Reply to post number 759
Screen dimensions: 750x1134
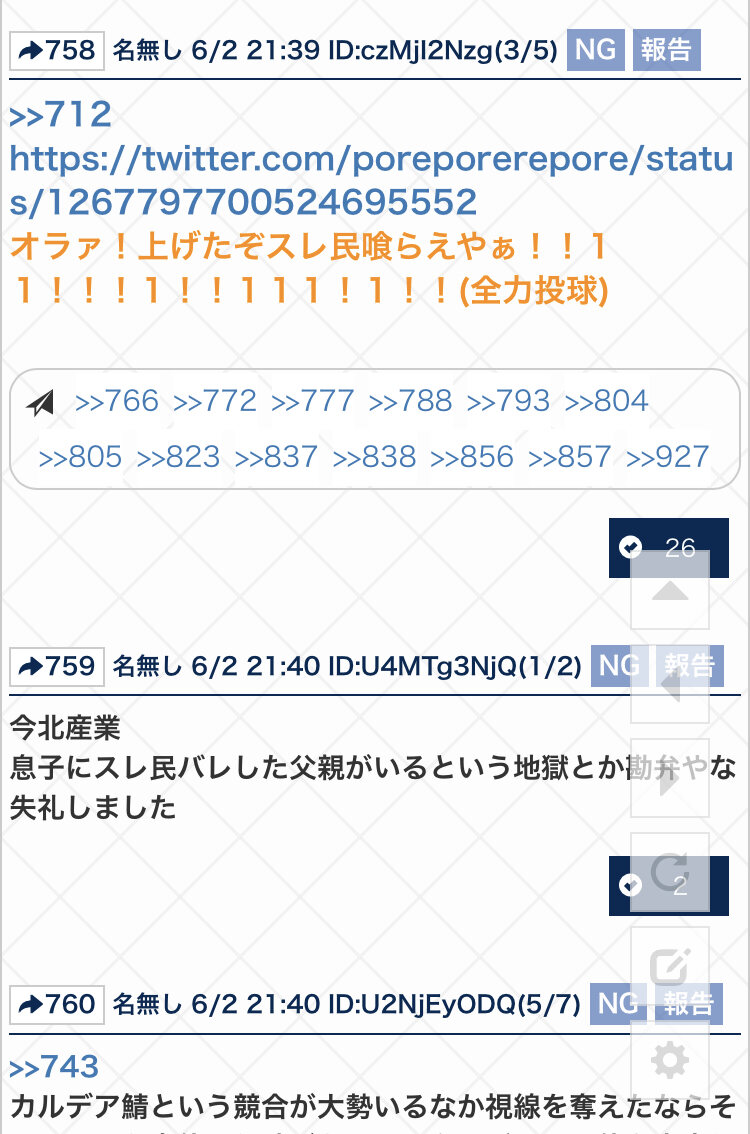pyautogui.click(x=57, y=665)
